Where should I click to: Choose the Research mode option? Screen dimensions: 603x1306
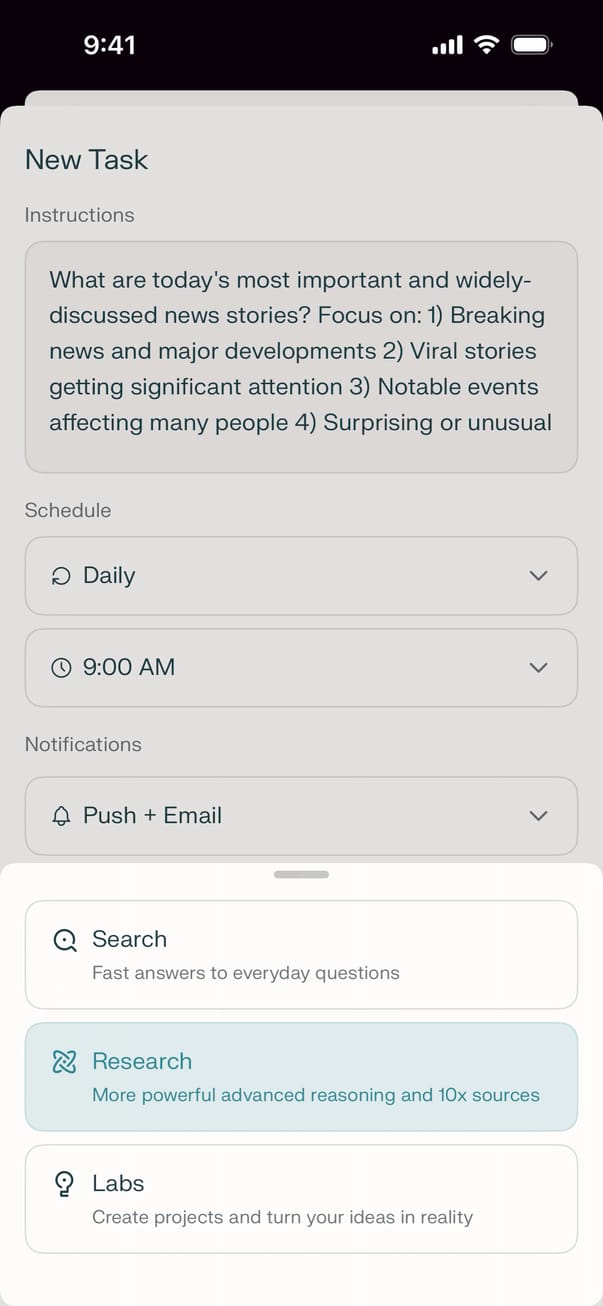(x=301, y=1076)
